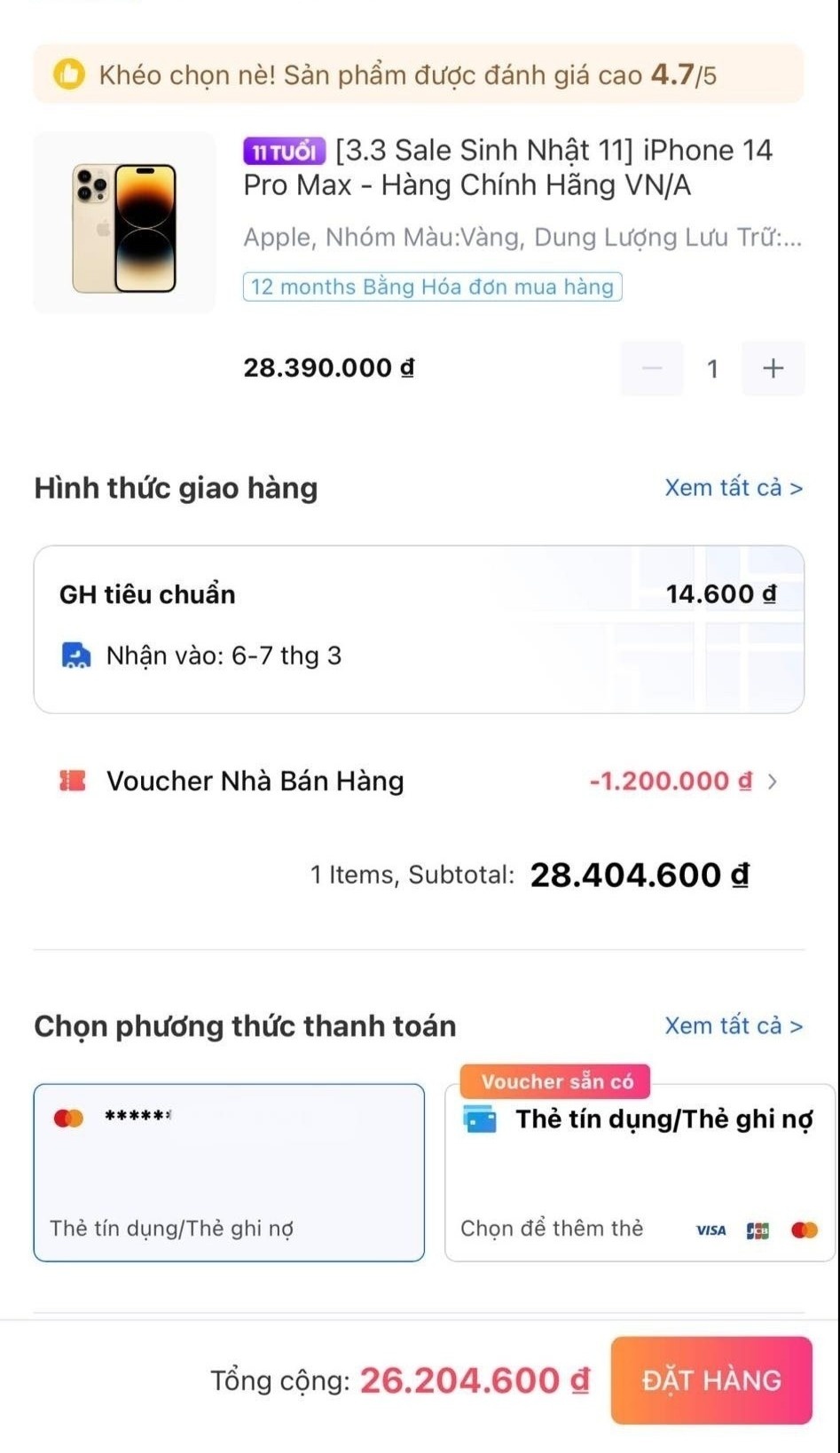Open Xem tất cả for payment methods

[x=733, y=1025]
